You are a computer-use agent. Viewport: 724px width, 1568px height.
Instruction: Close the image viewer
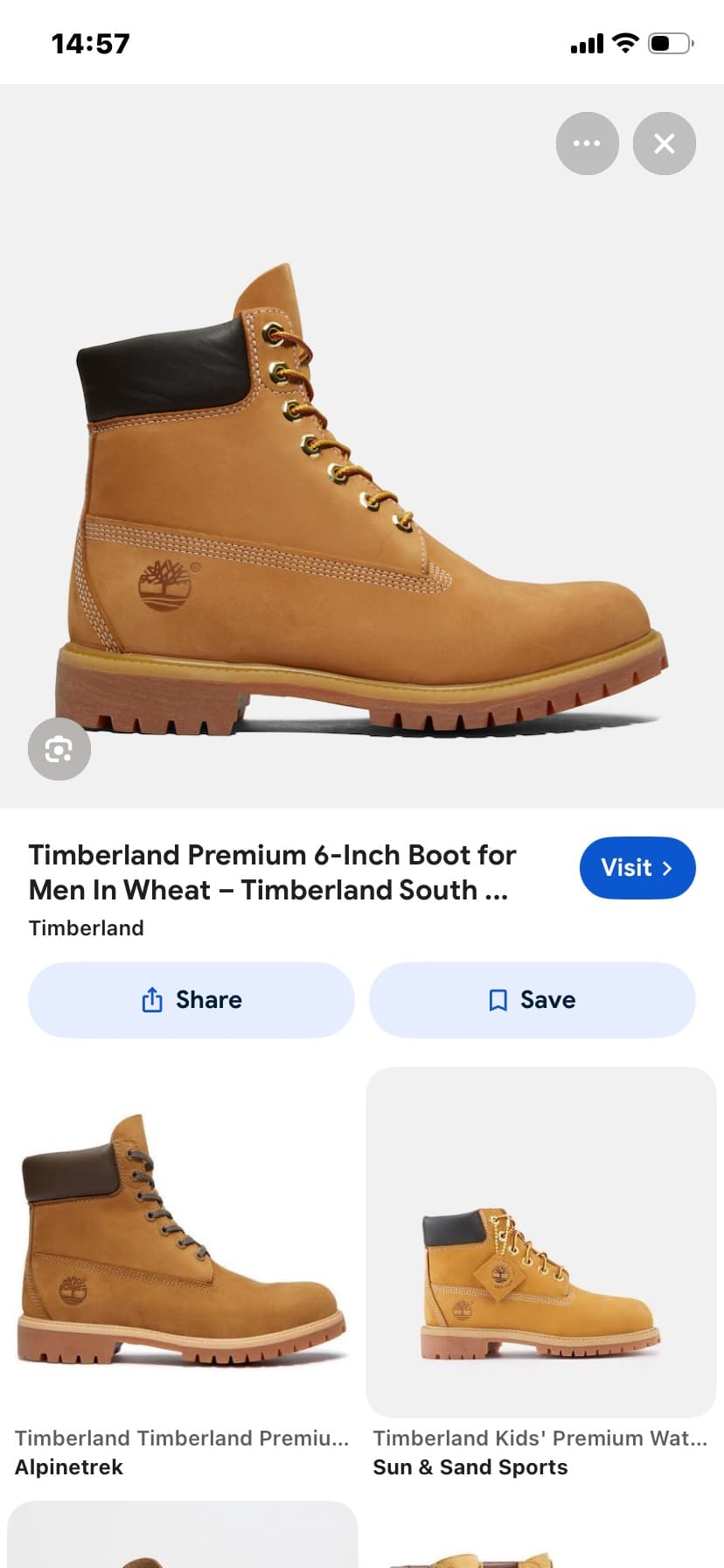point(664,143)
